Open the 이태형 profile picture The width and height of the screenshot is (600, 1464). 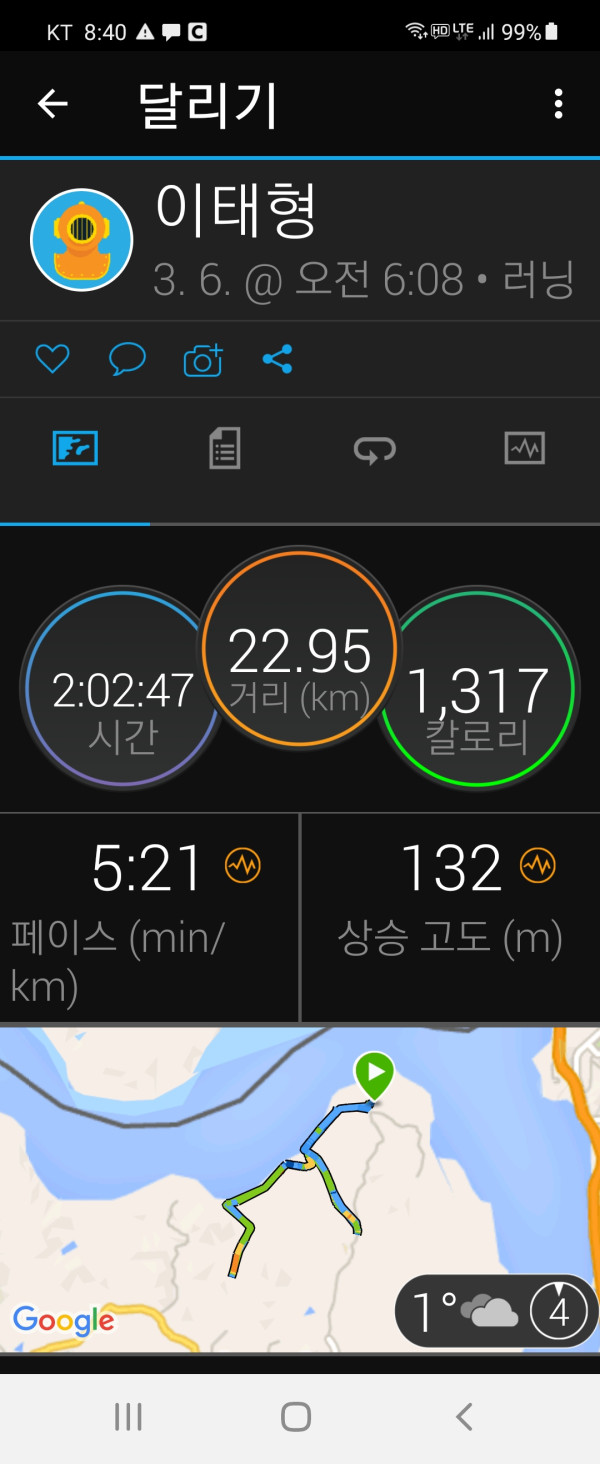pyautogui.click(x=82, y=240)
